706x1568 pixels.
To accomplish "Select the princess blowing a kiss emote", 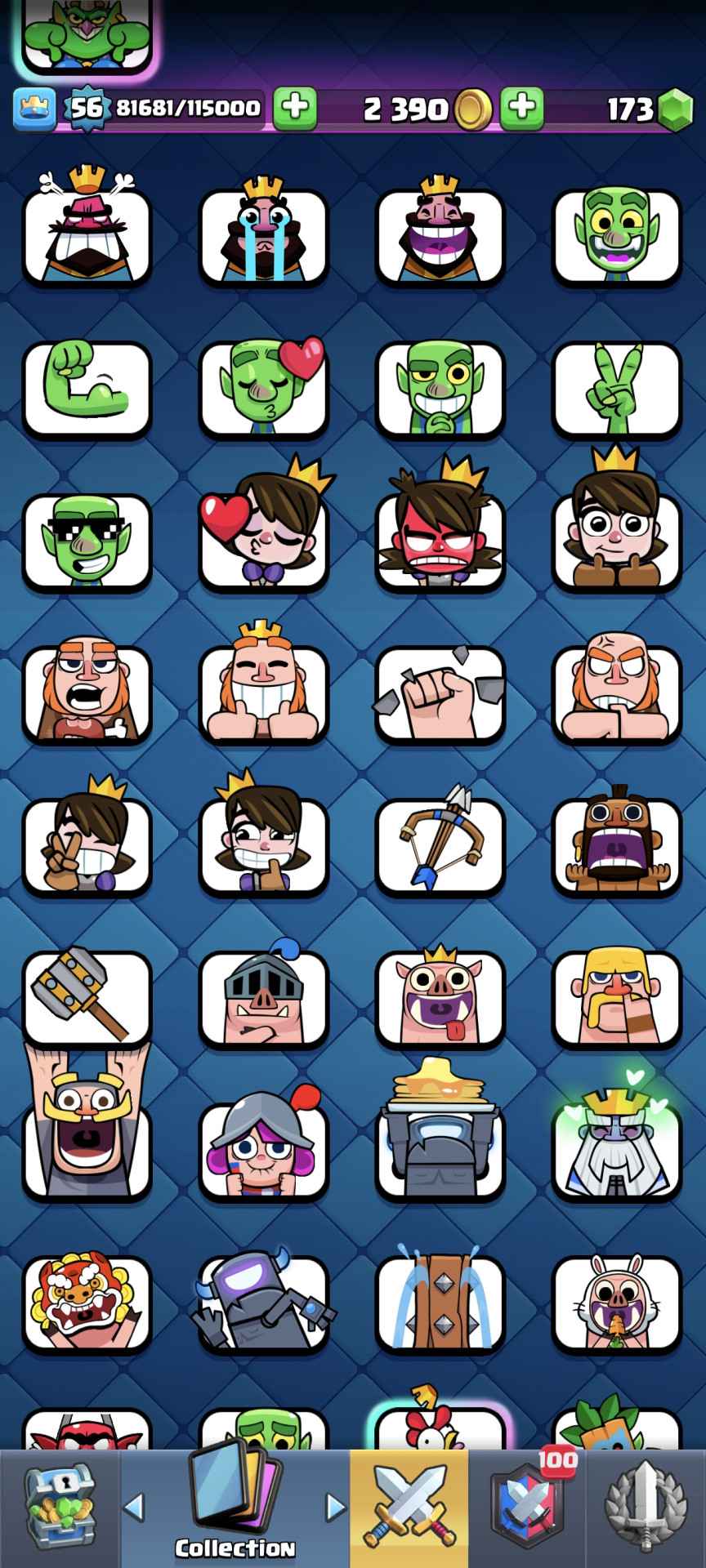I will click(263, 539).
